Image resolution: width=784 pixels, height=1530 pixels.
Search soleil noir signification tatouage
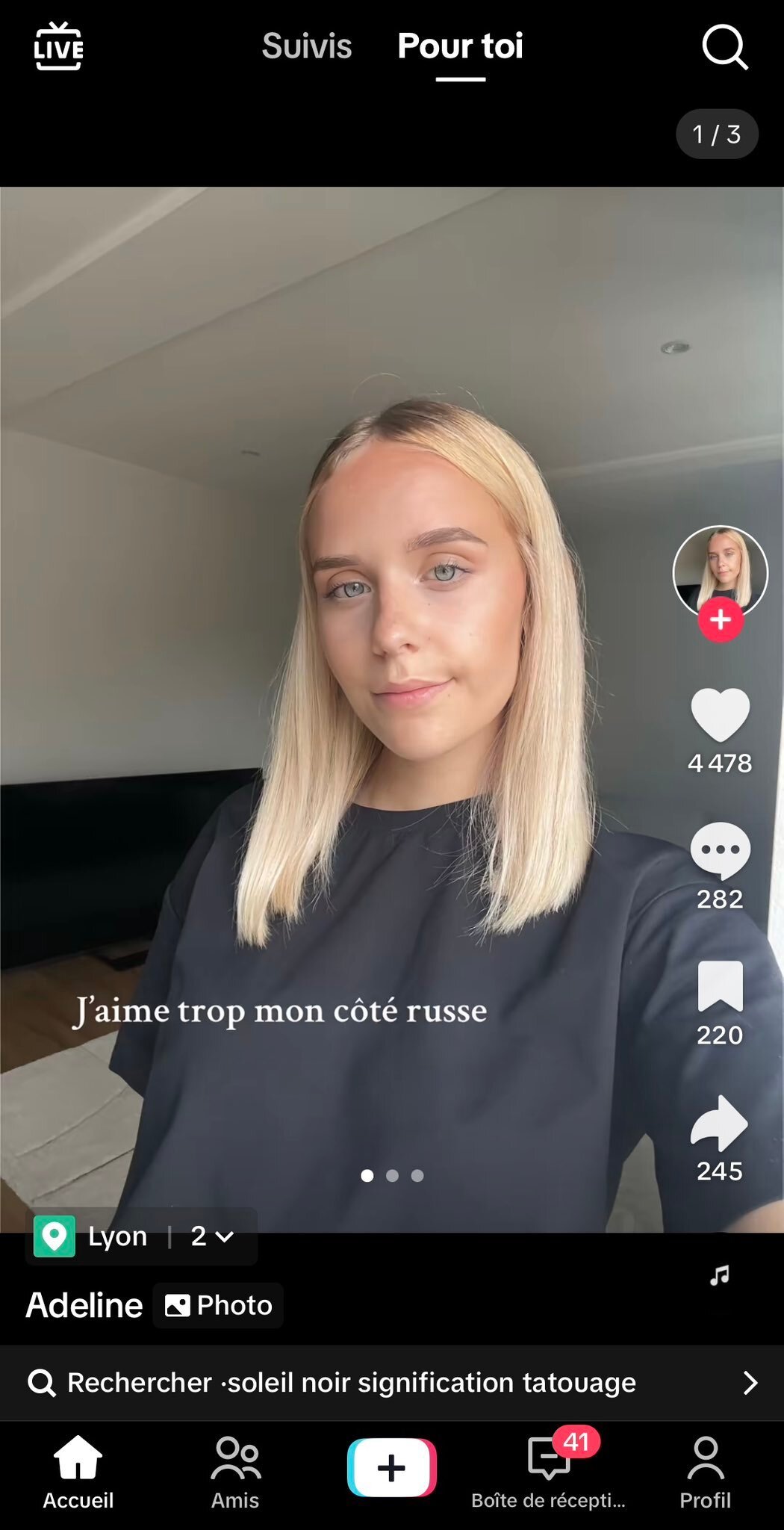pos(392,1383)
